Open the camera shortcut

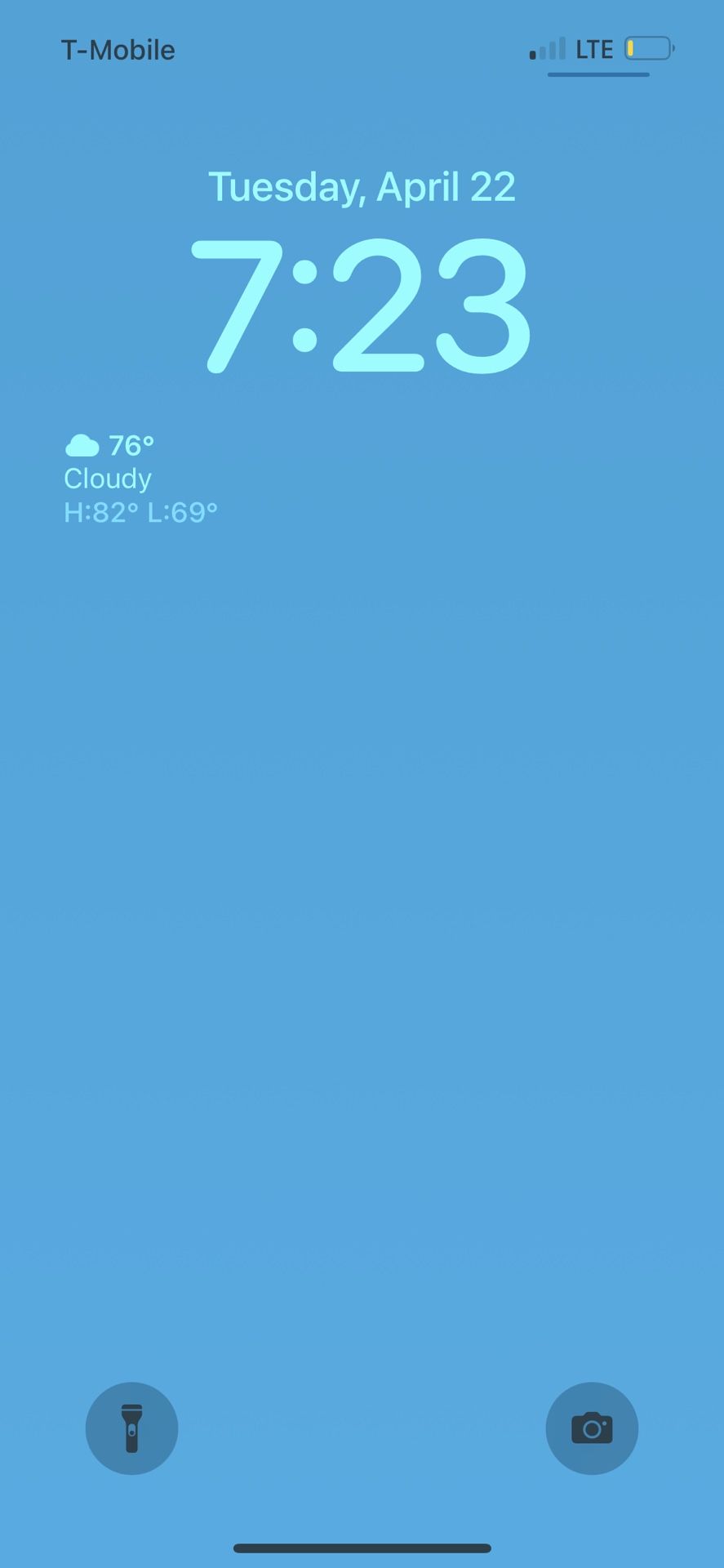[592, 1428]
